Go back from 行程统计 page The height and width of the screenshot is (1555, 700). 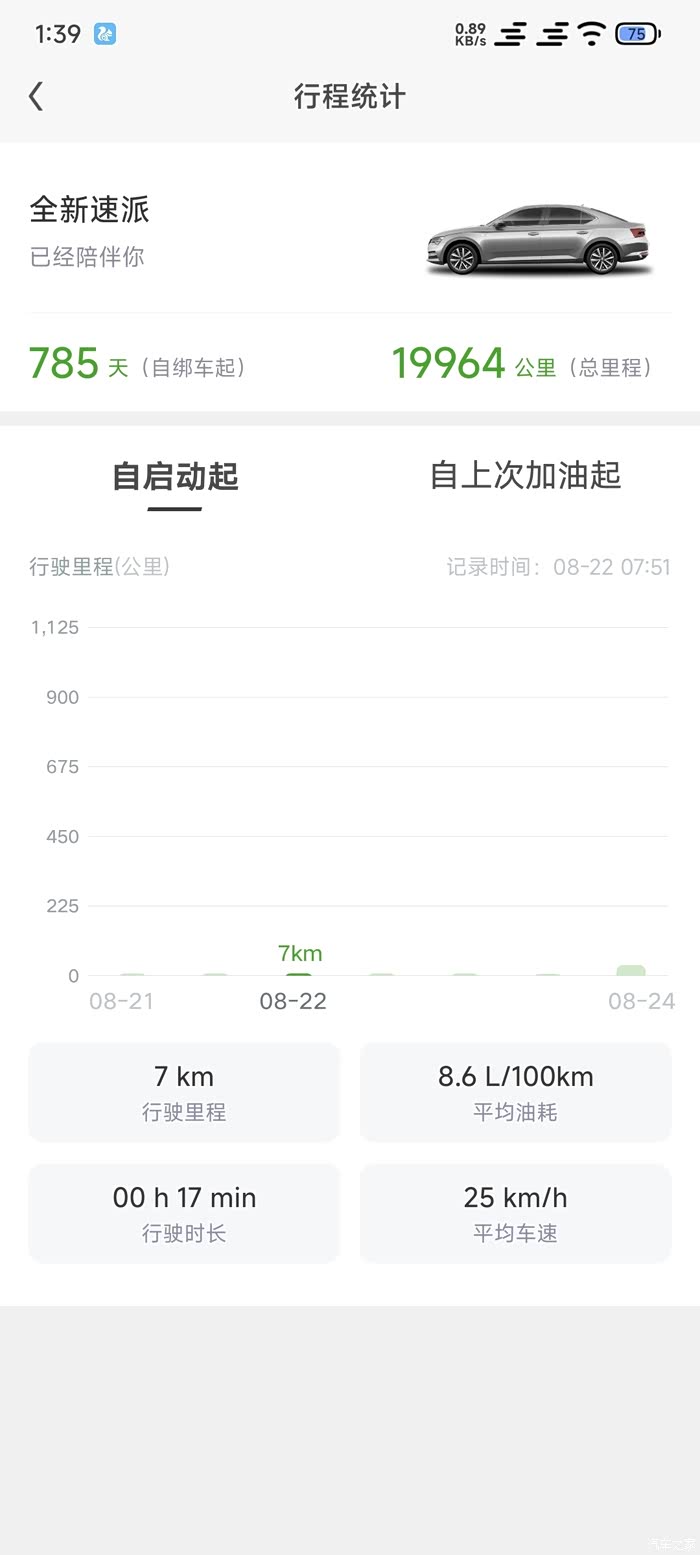(37, 97)
